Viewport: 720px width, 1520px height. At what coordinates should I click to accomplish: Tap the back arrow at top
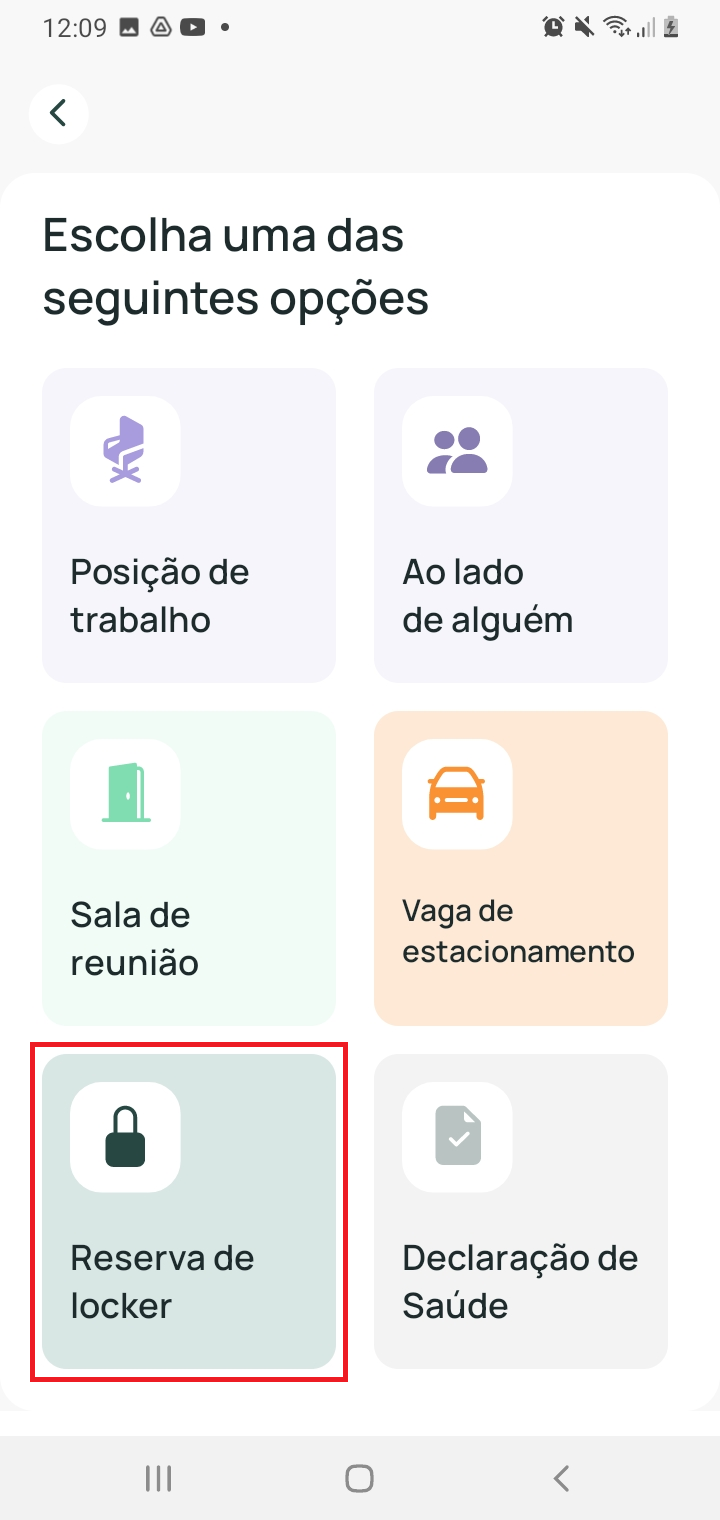point(59,113)
